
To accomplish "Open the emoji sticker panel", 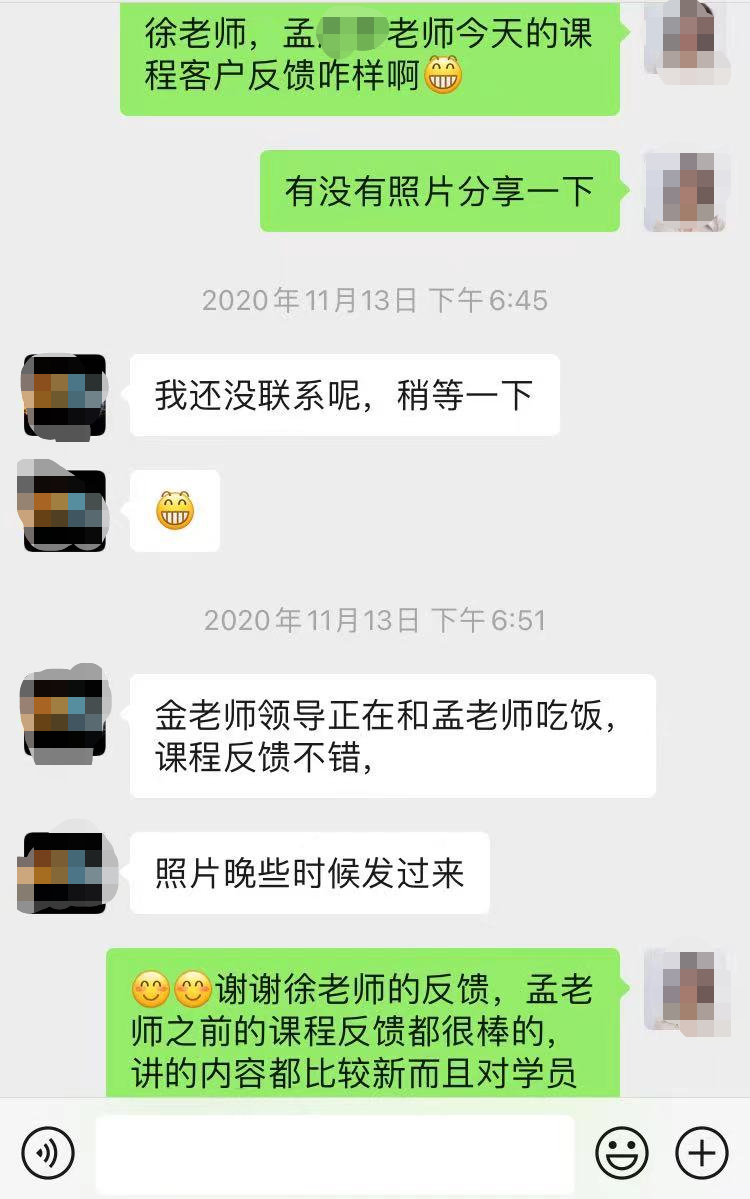I will coord(622,1153).
